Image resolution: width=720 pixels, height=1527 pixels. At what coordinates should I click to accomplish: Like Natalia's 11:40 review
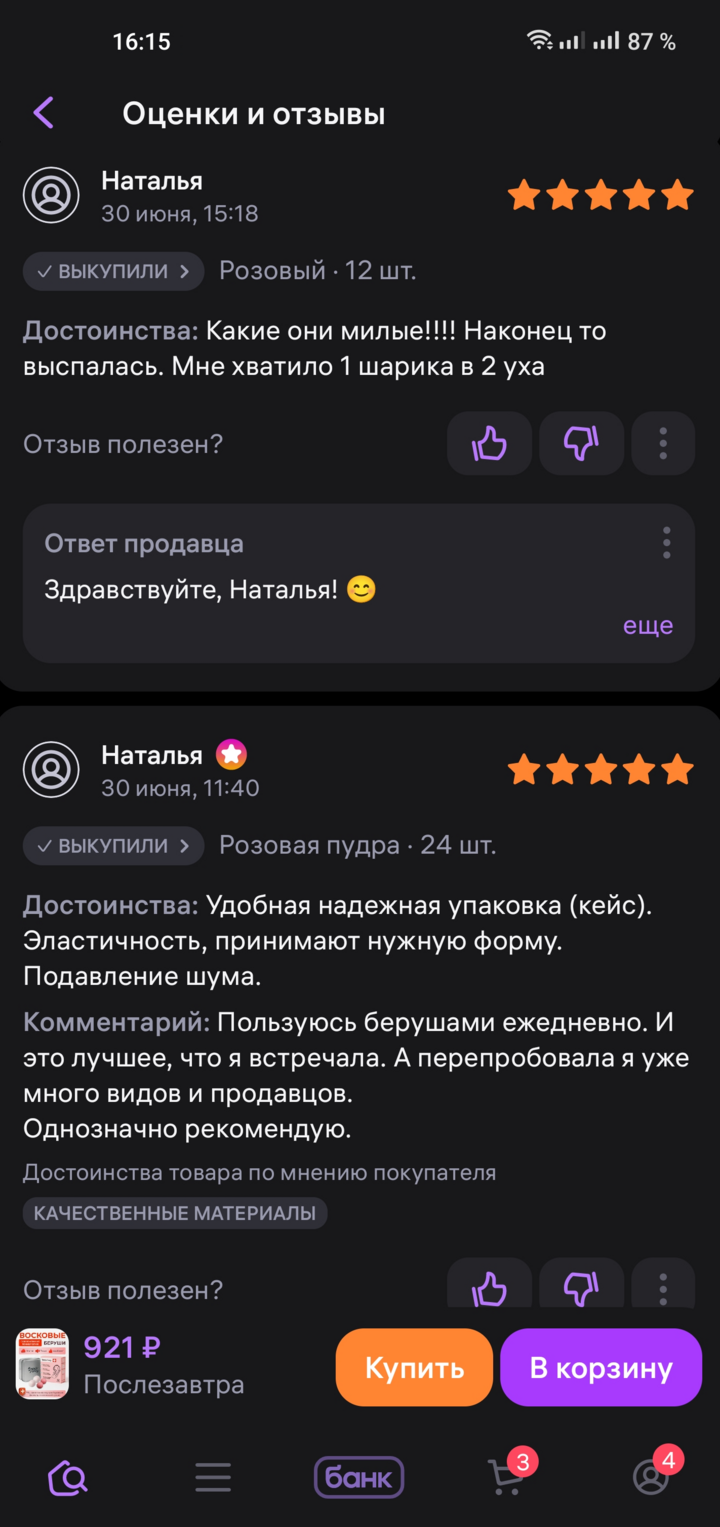click(489, 1287)
